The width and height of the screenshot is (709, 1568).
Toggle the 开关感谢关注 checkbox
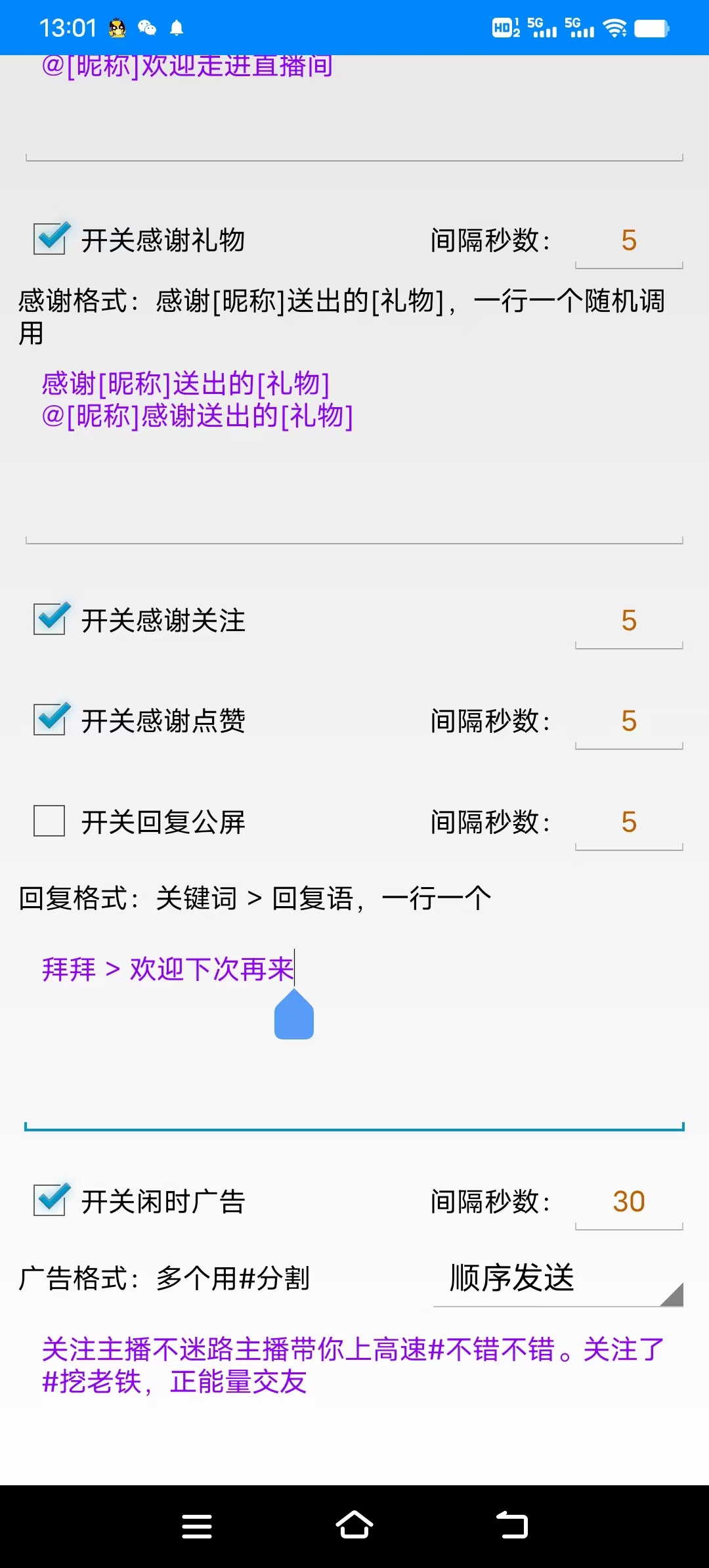(50, 619)
